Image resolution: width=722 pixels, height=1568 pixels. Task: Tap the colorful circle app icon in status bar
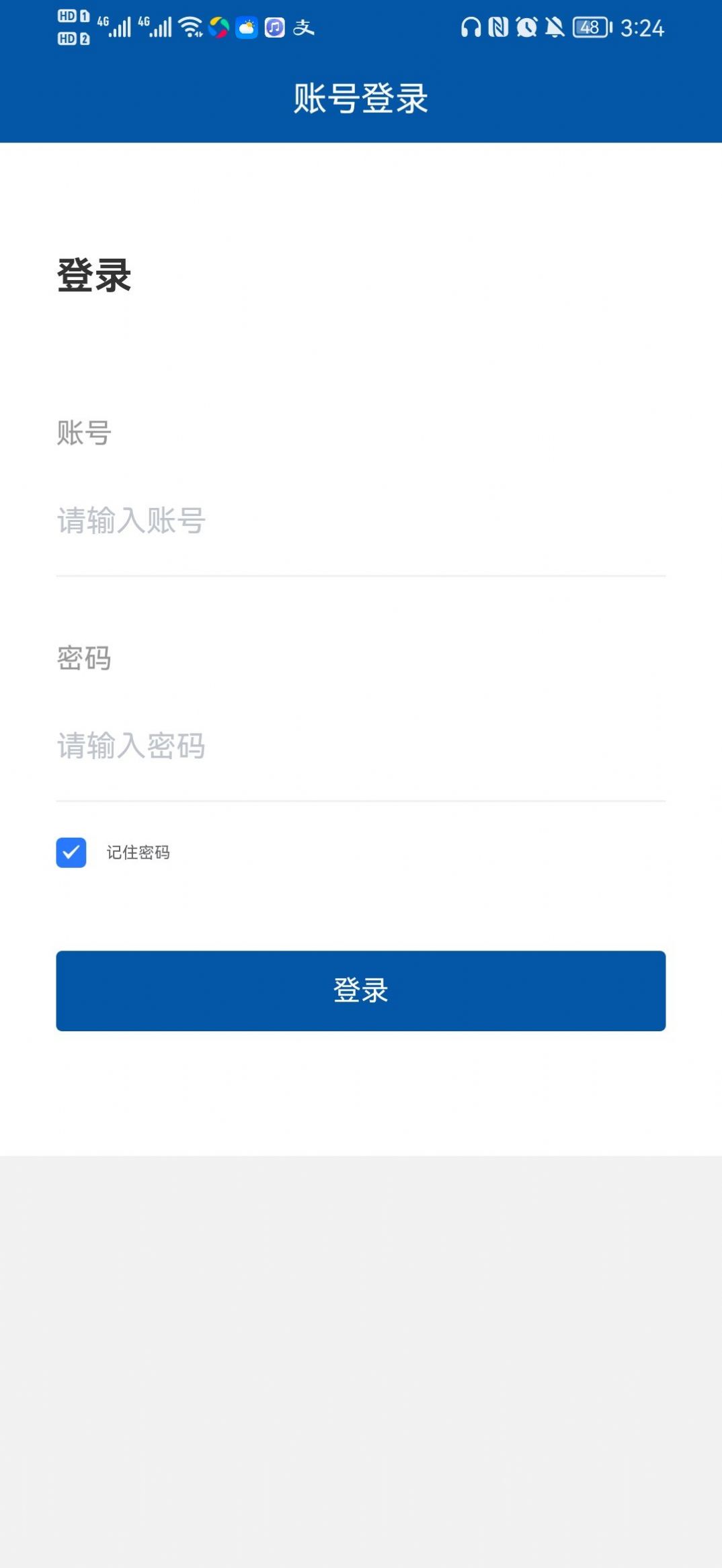pos(218,28)
